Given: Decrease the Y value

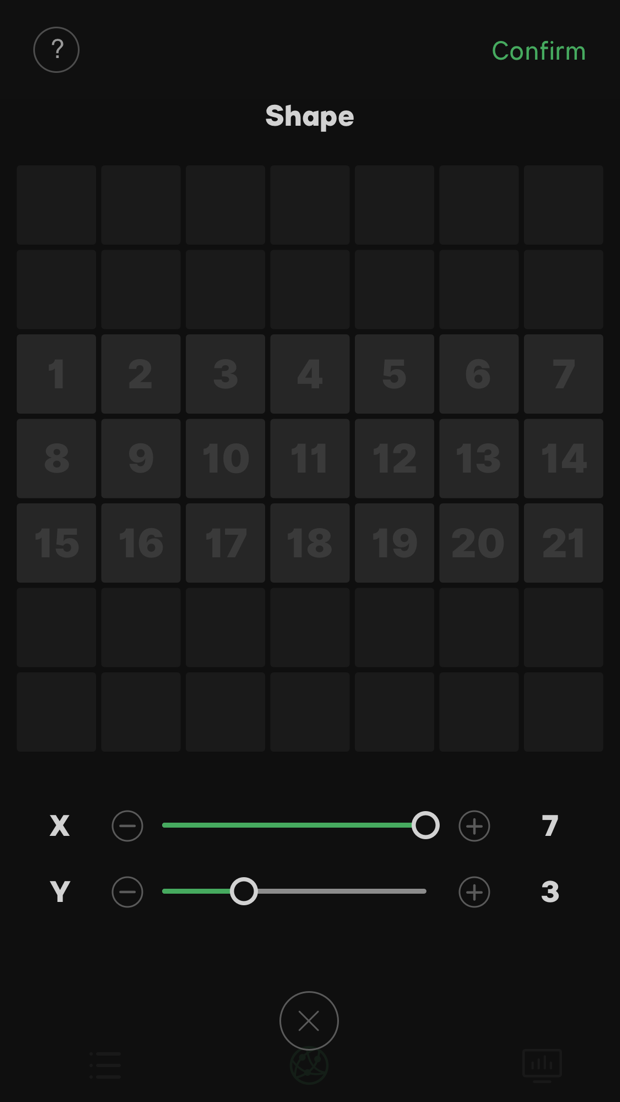Looking at the screenshot, I should coord(127,892).
